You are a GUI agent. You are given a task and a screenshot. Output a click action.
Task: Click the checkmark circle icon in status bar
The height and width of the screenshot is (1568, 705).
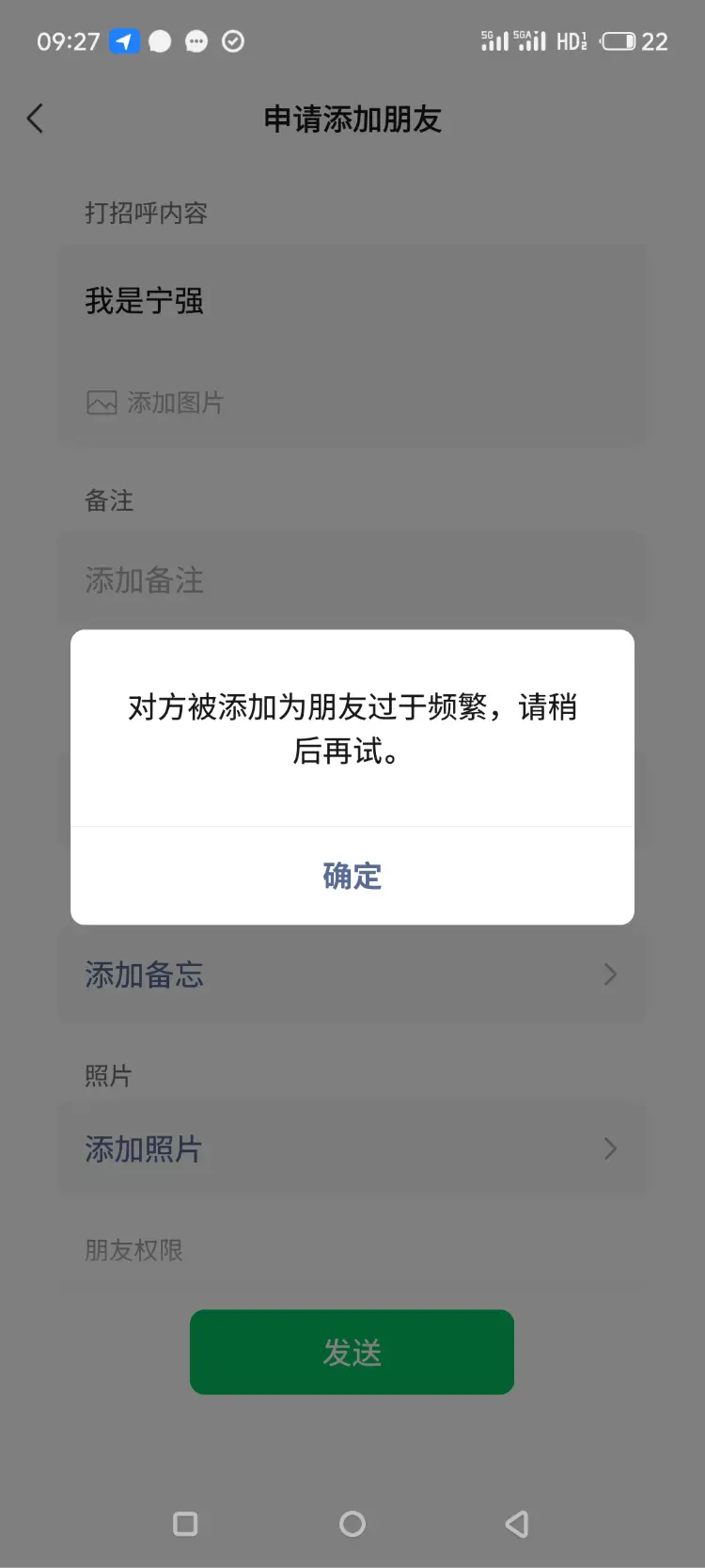tap(231, 40)
